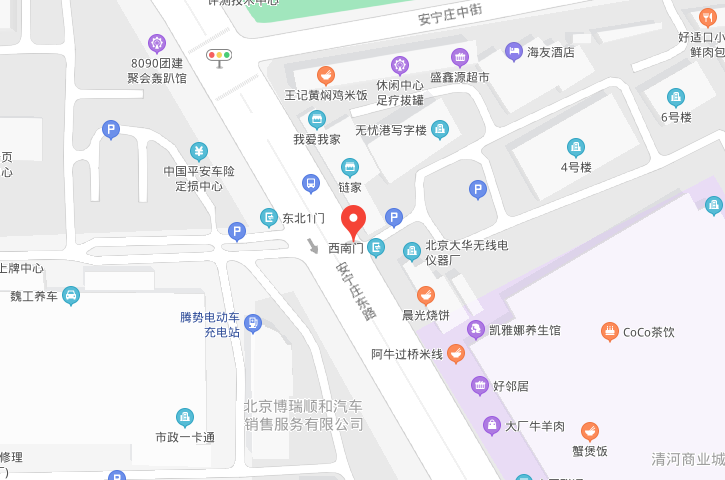This screenshot has width=725, height=480.
Task: Tap the 休闲中心足疗拔罐 marker
Action: click(x=399, y=66)
